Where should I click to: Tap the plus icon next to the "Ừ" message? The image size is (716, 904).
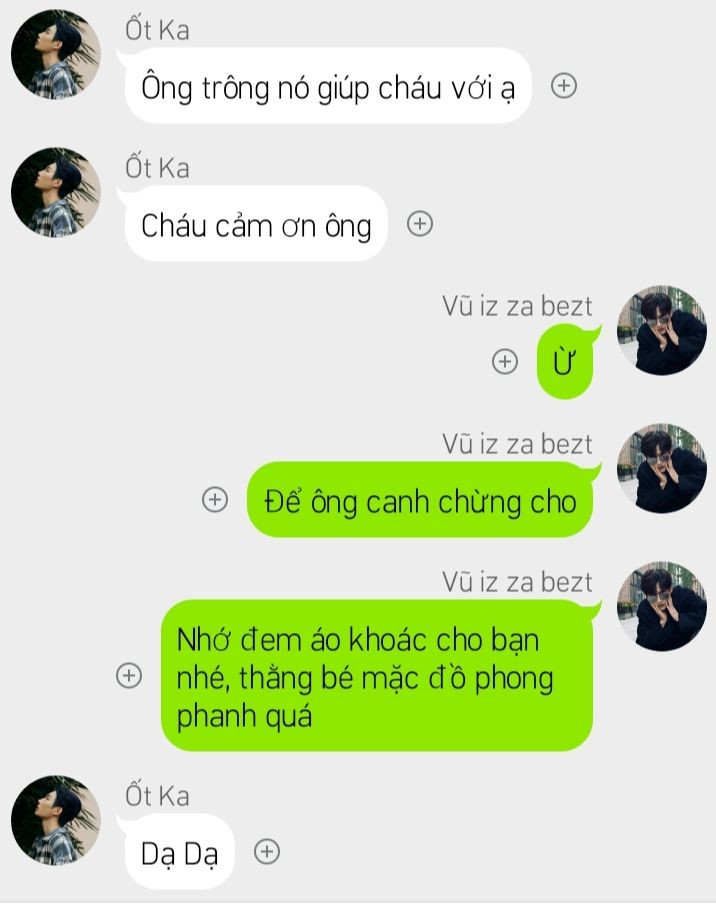[505, 362]
